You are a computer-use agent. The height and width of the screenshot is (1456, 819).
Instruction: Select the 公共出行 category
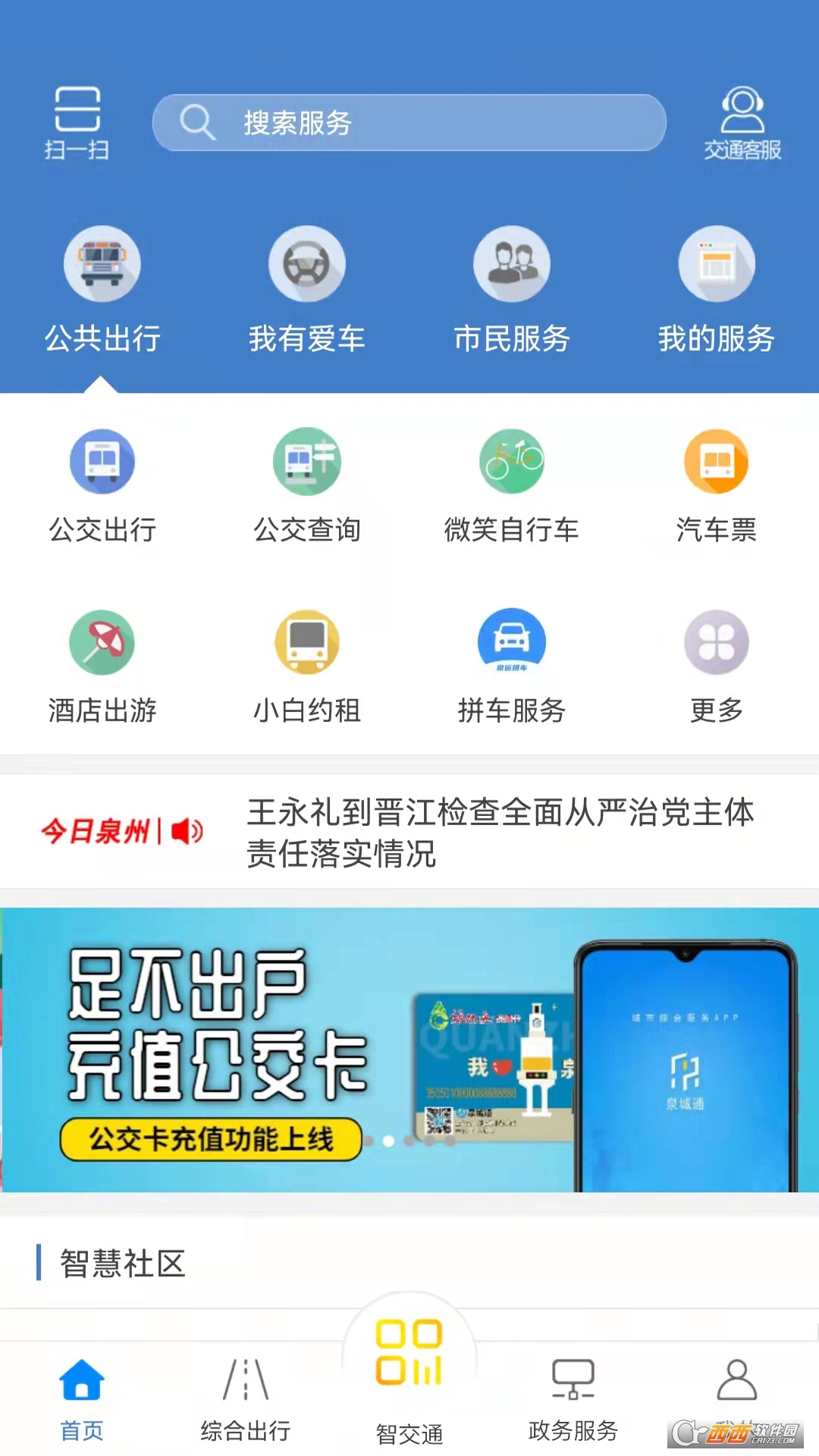tap(102, 290)
